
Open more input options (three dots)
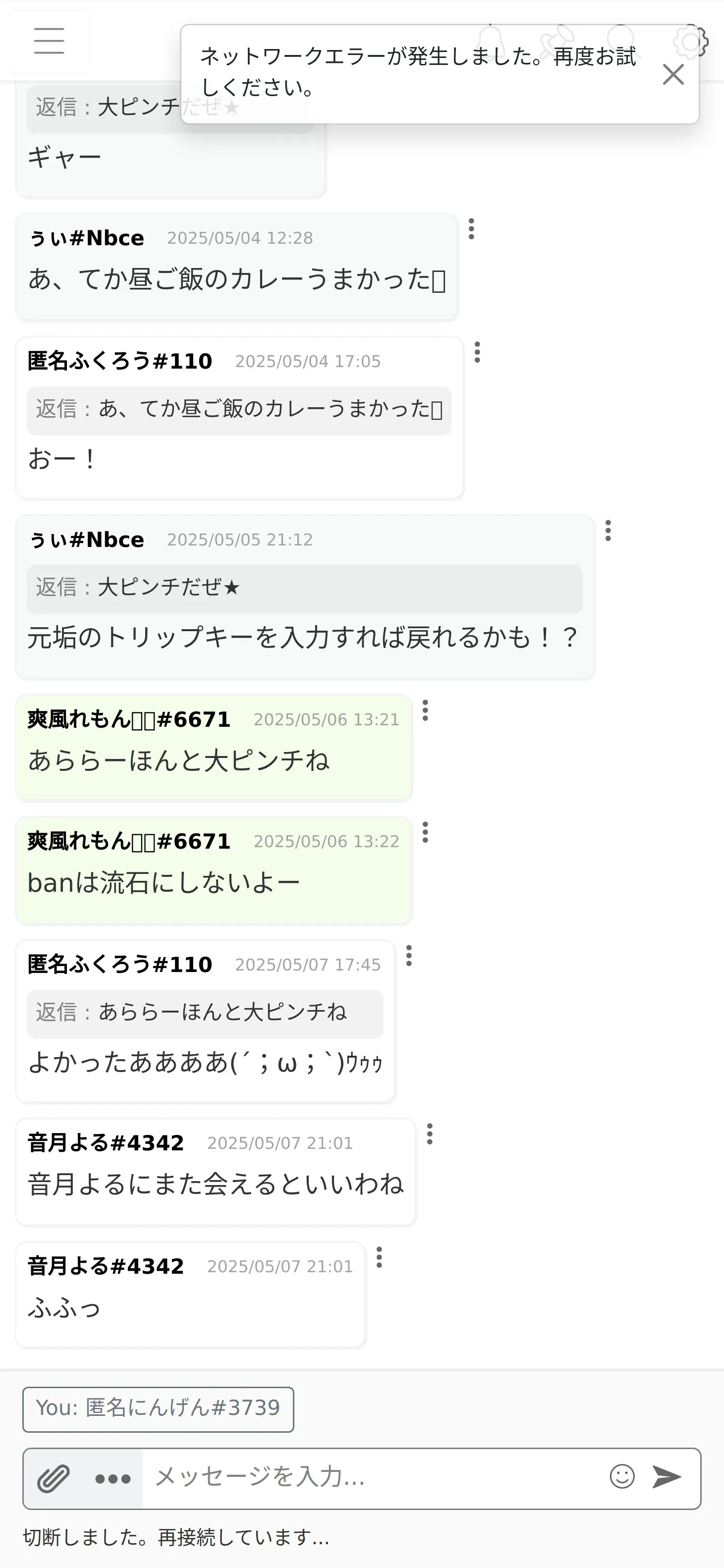pyautogui.click(x=113, y=1478)
